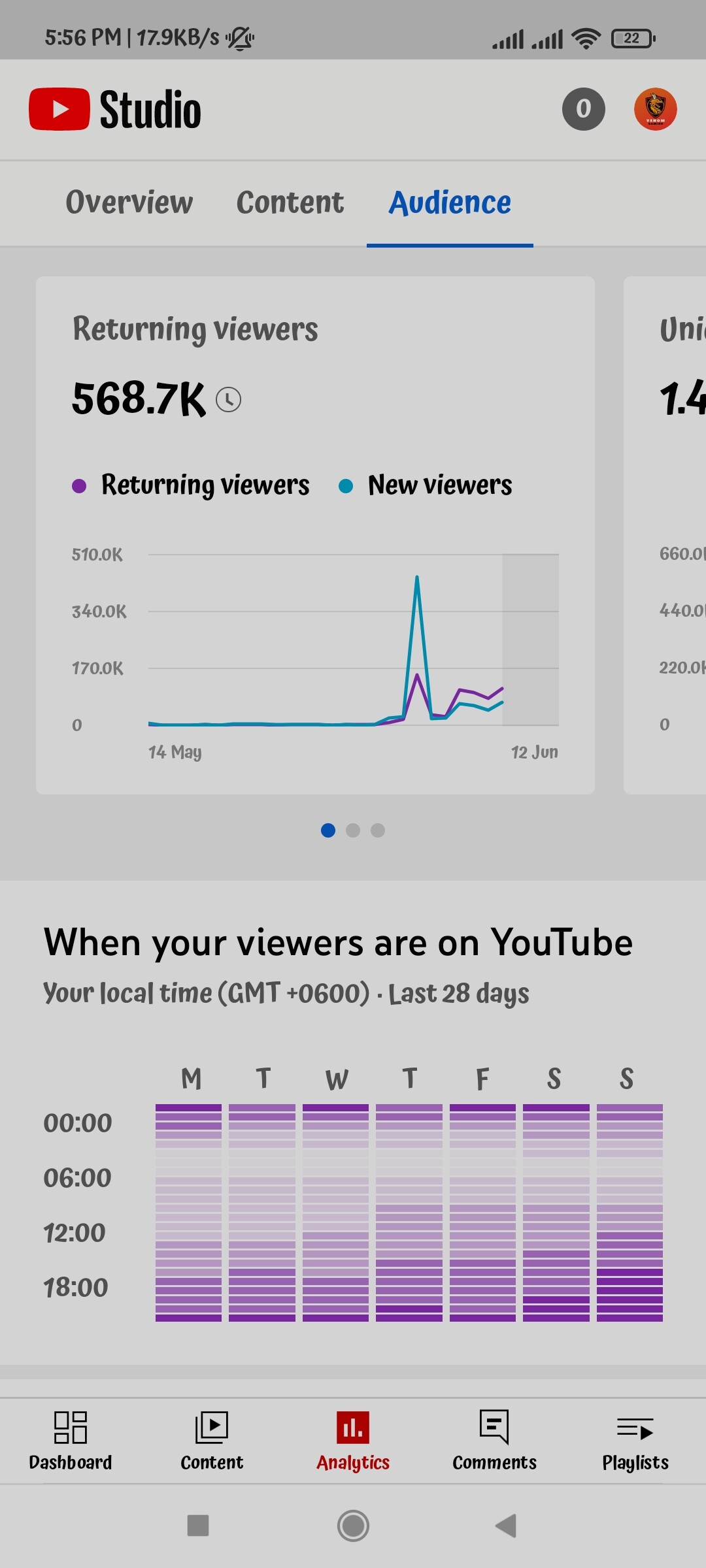Tap the clock icon beside 568.7K
The height and width of the screenshot is (1568, 706).
click(229, 399)
